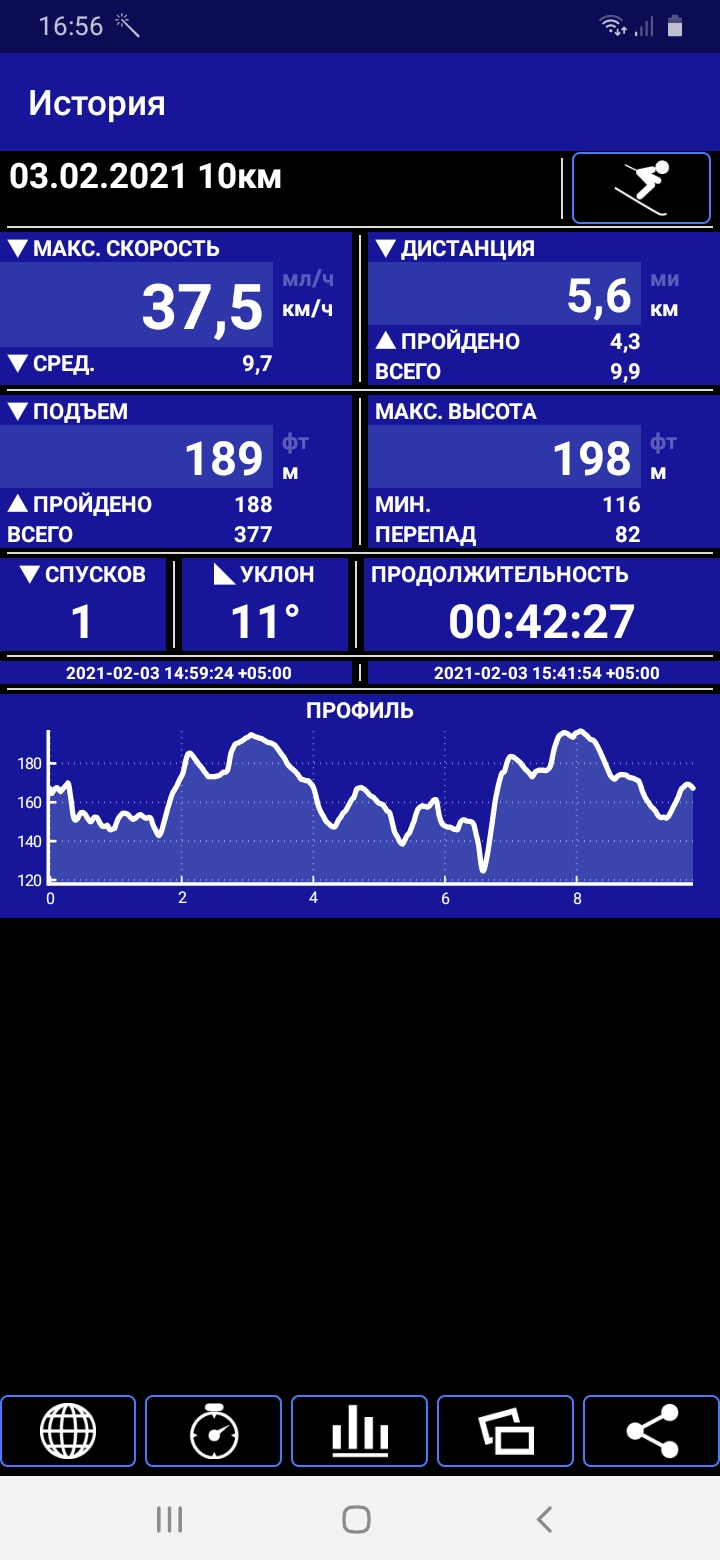Open the Профиль elevation chart
The image size is (720, 1560).
coord(360,805)
